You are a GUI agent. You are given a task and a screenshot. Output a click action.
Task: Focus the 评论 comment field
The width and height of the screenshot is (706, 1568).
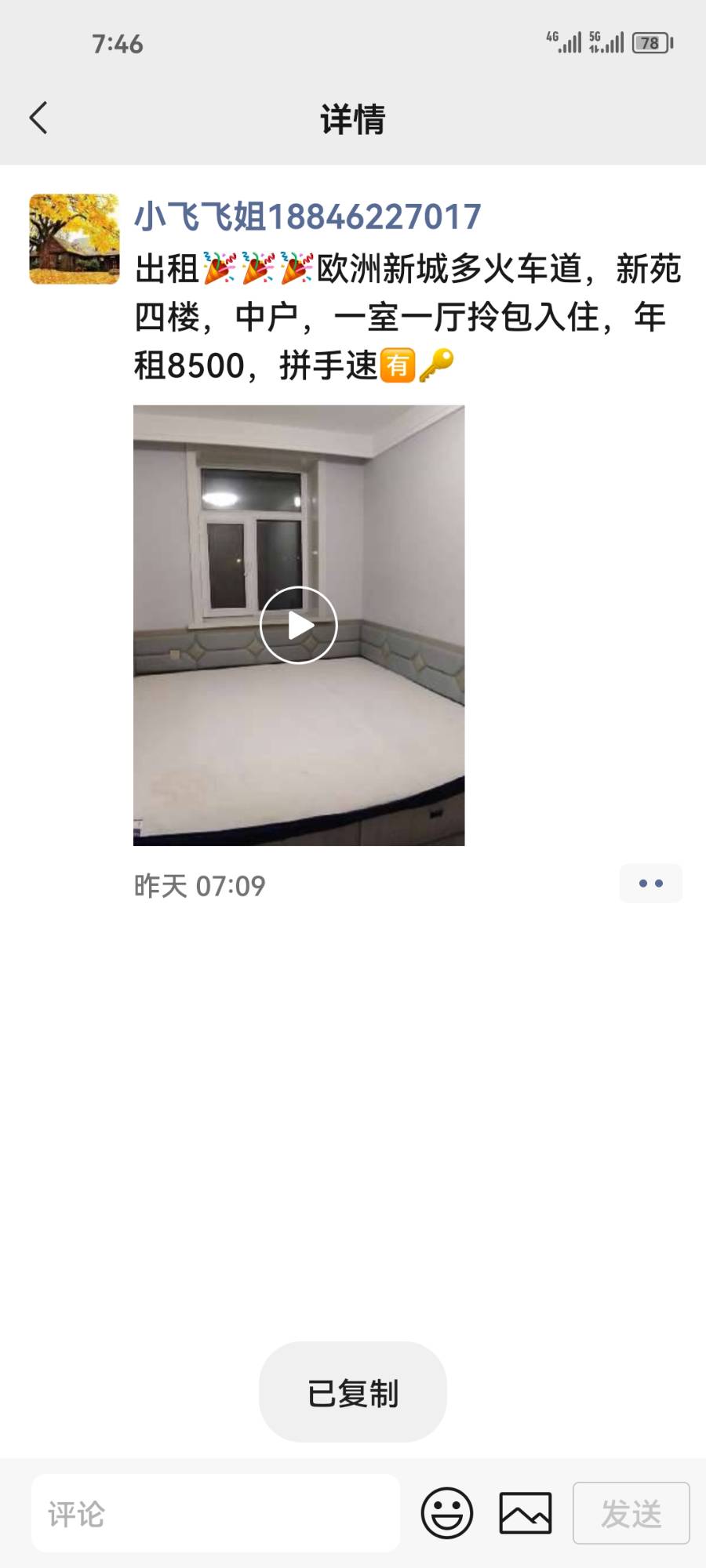[x=216, y=1513]
